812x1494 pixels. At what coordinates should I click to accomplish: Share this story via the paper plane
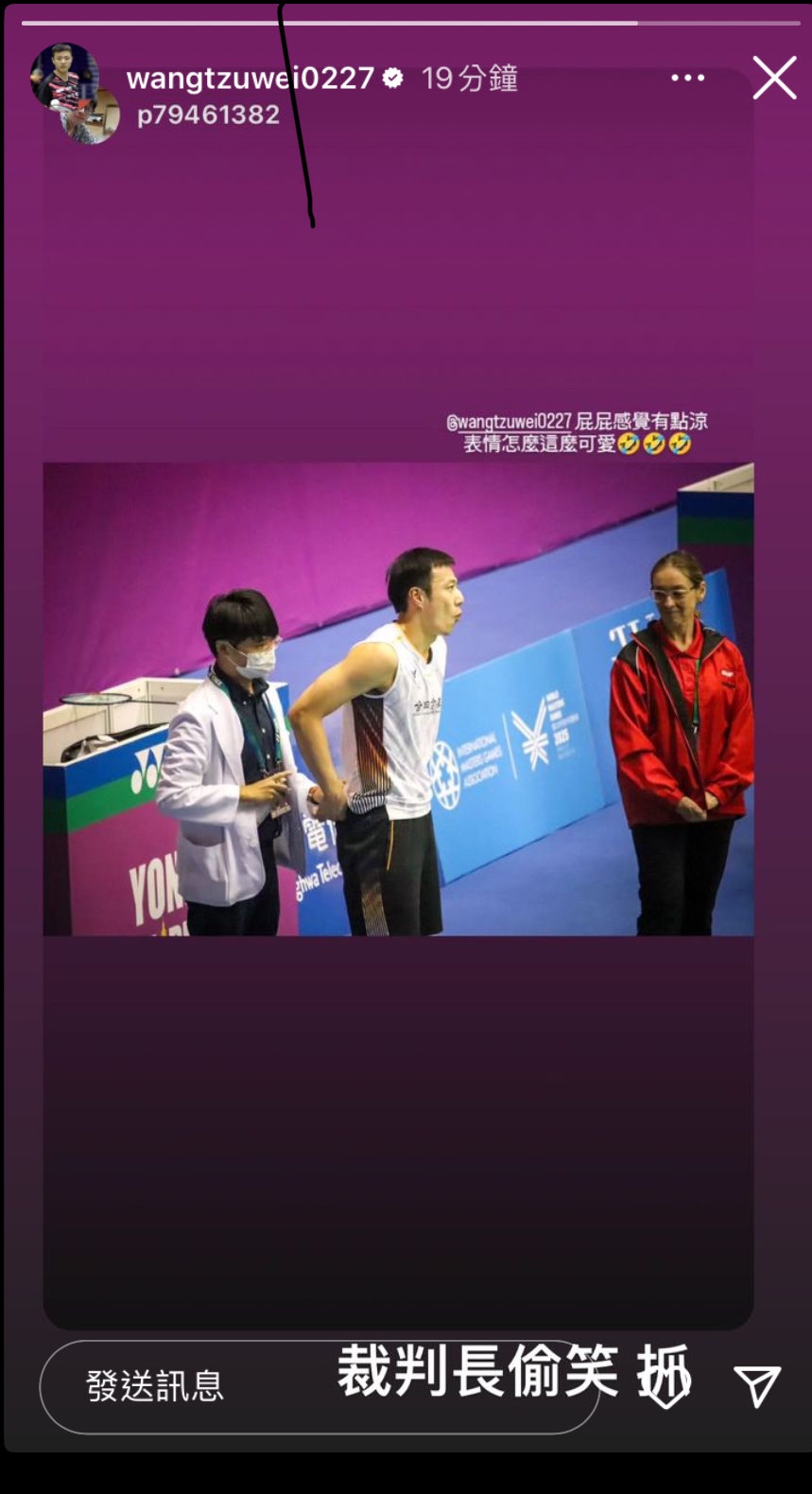(x=757, y=1386)
